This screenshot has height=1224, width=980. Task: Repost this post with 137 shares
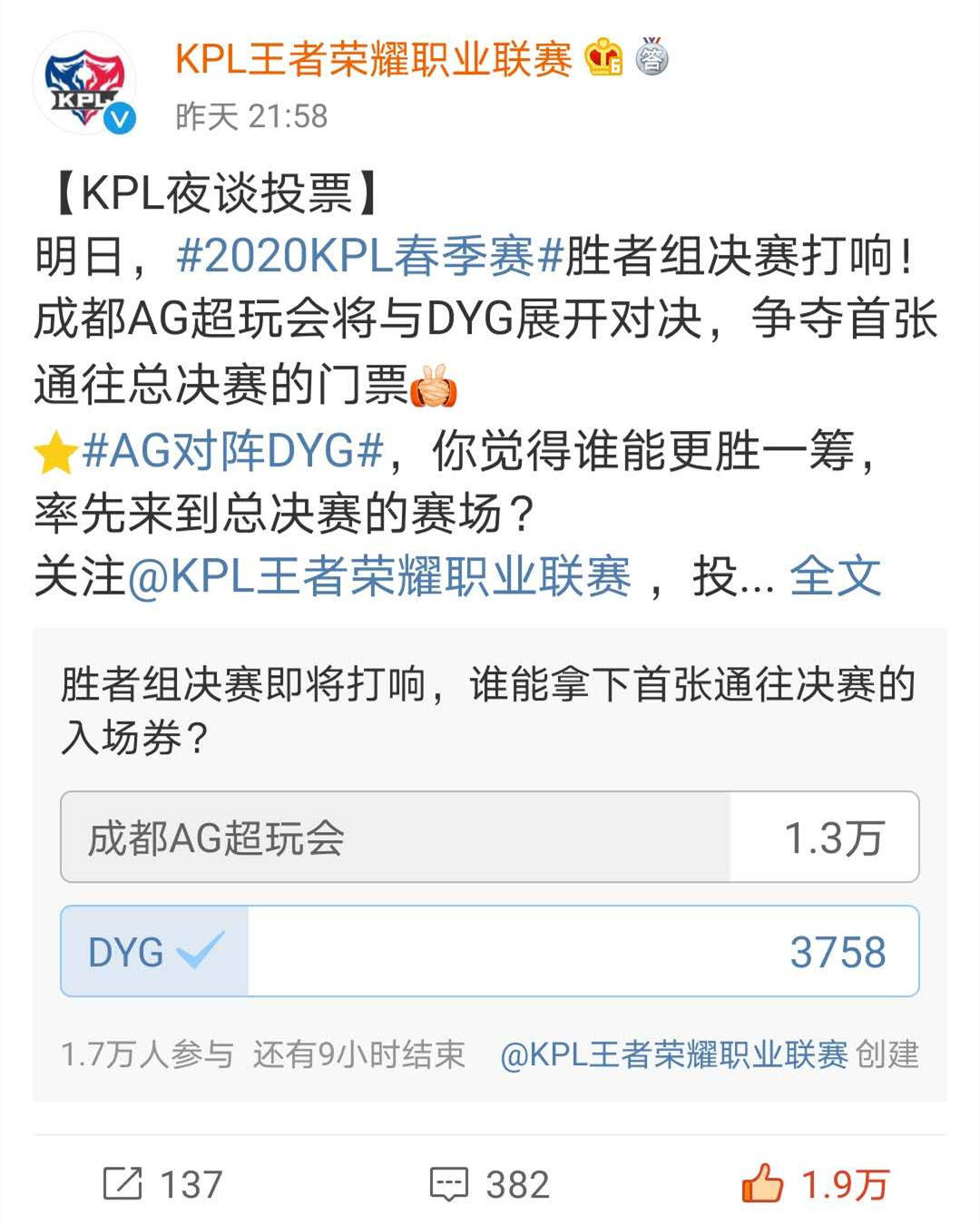click(163, 1184)
